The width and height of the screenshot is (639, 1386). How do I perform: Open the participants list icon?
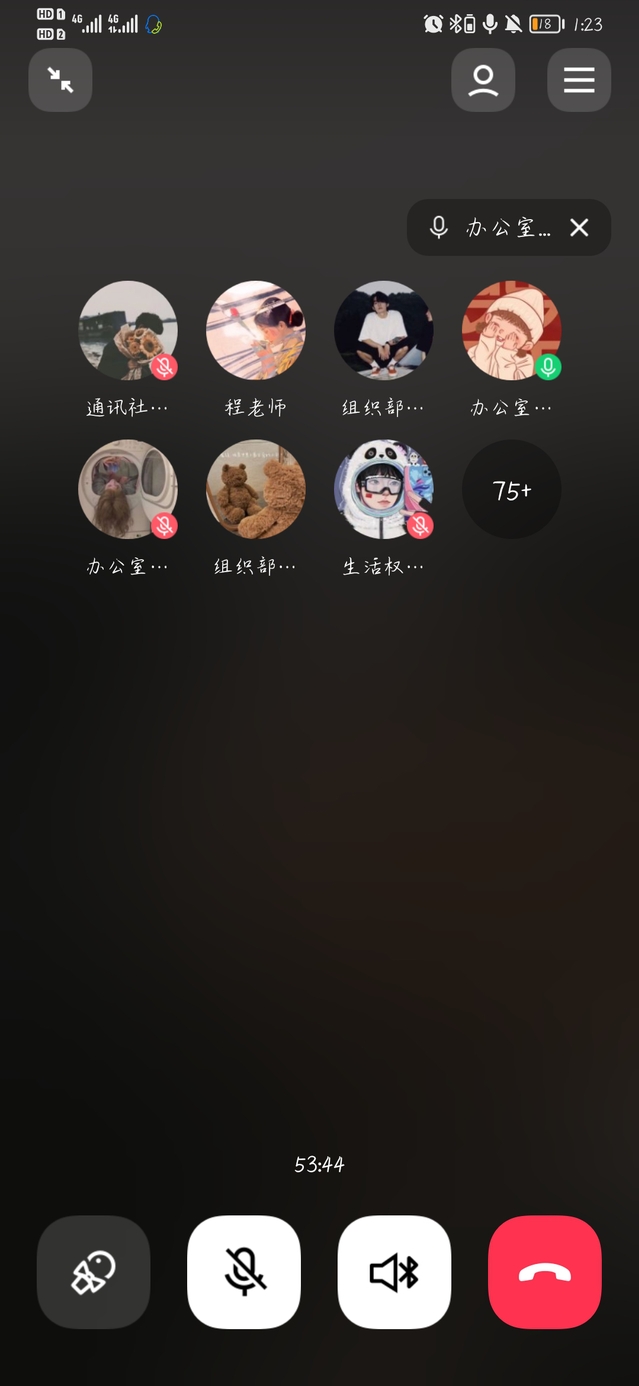point(483,80)
